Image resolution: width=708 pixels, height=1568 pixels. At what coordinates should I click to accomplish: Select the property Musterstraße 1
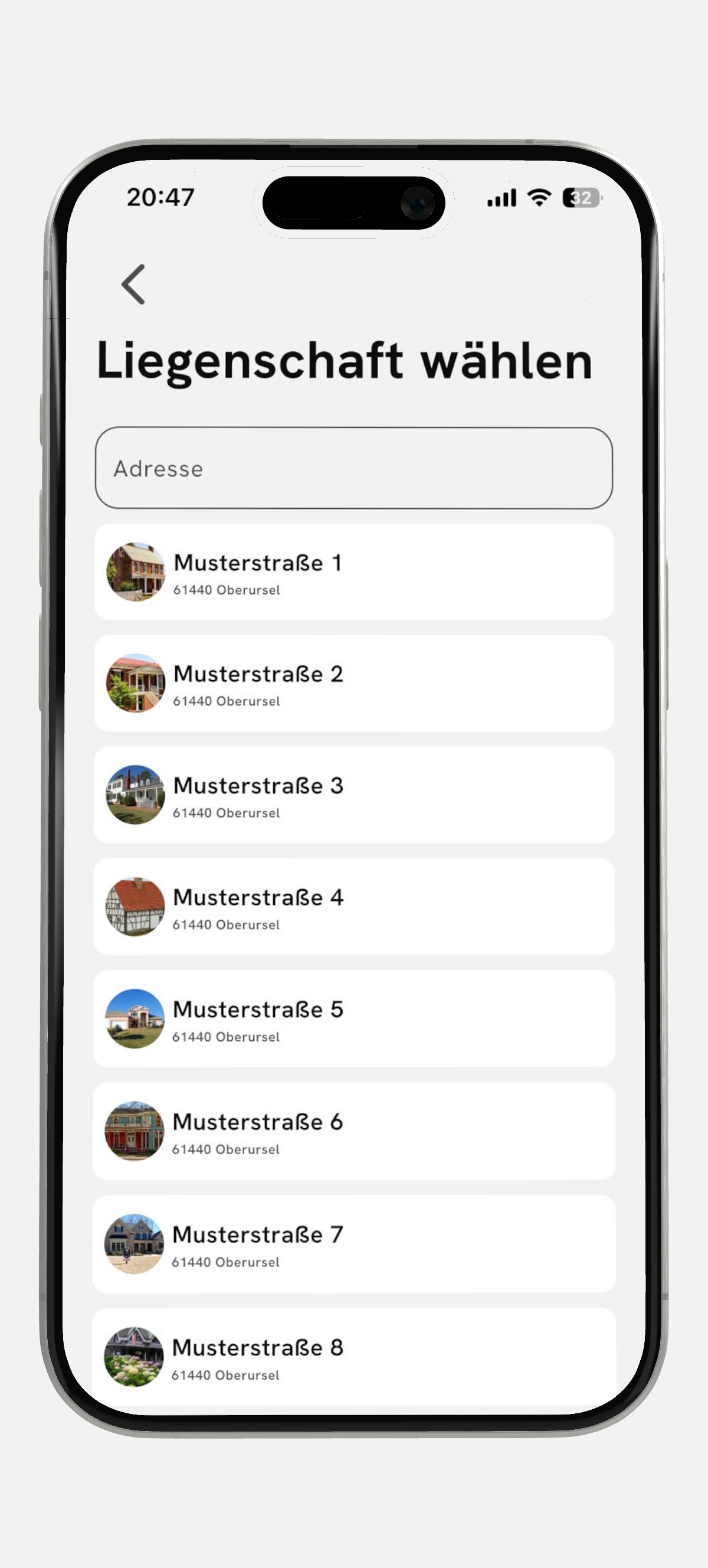353,573
